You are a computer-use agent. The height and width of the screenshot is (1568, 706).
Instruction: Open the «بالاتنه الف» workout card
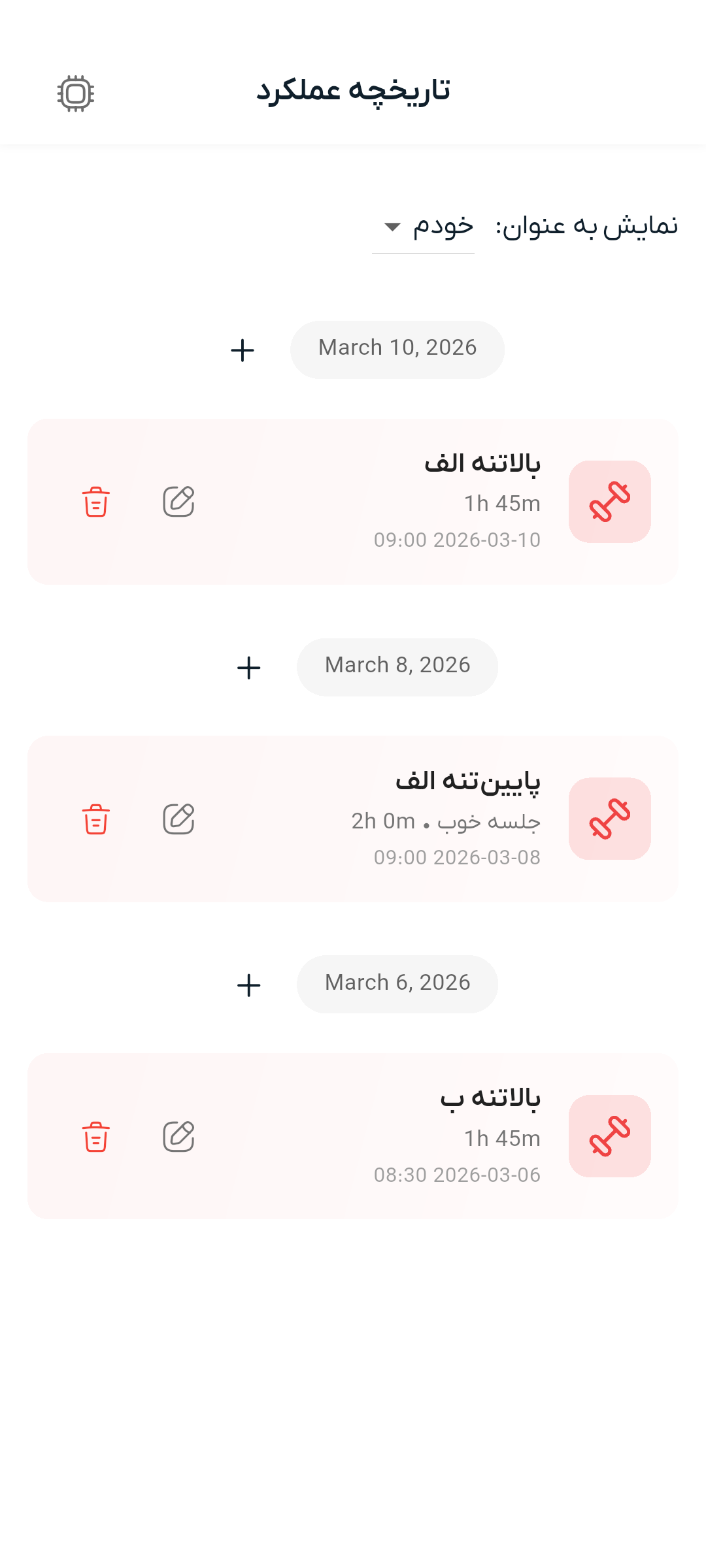tap(392, 502)
